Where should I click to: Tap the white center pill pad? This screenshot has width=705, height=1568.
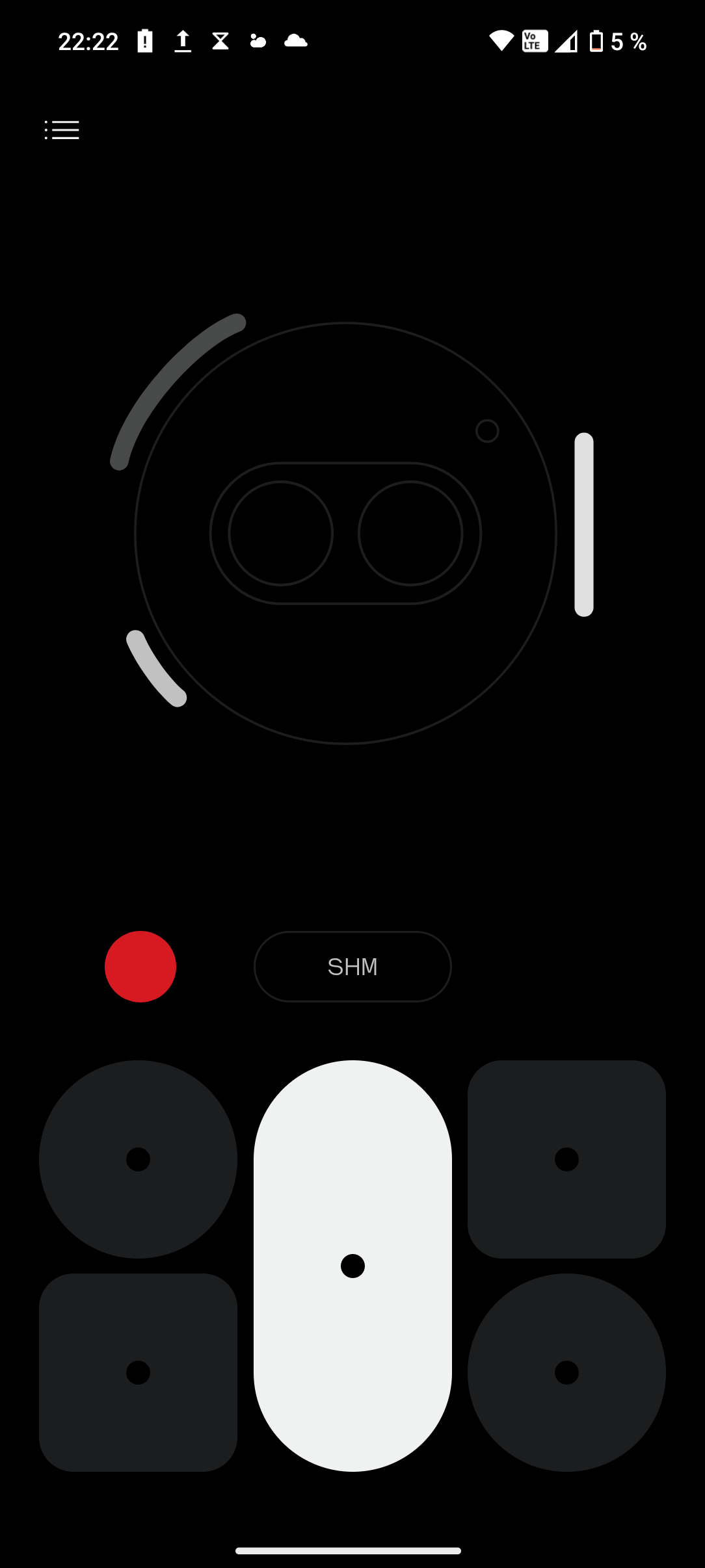coord(352,1265)
